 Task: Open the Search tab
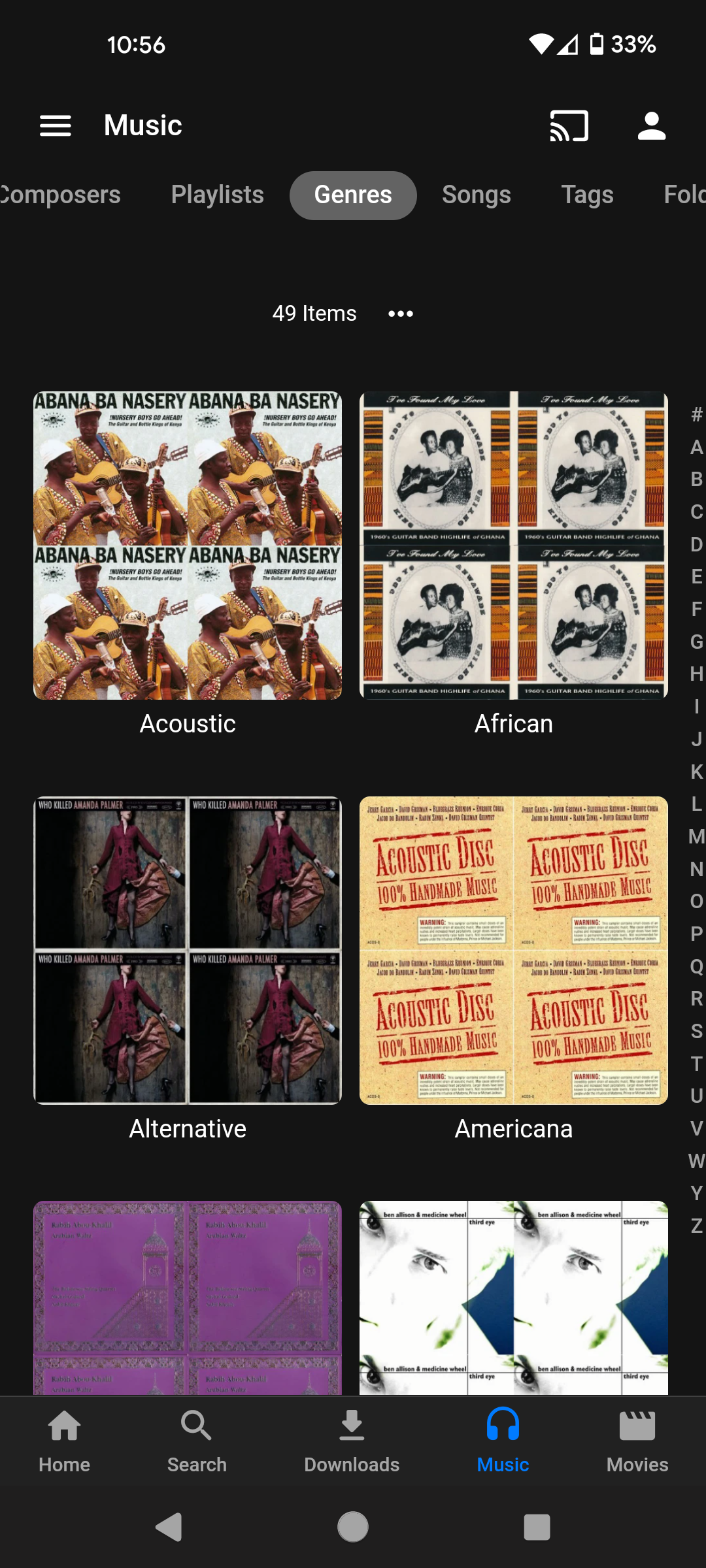pos(197,1441)
